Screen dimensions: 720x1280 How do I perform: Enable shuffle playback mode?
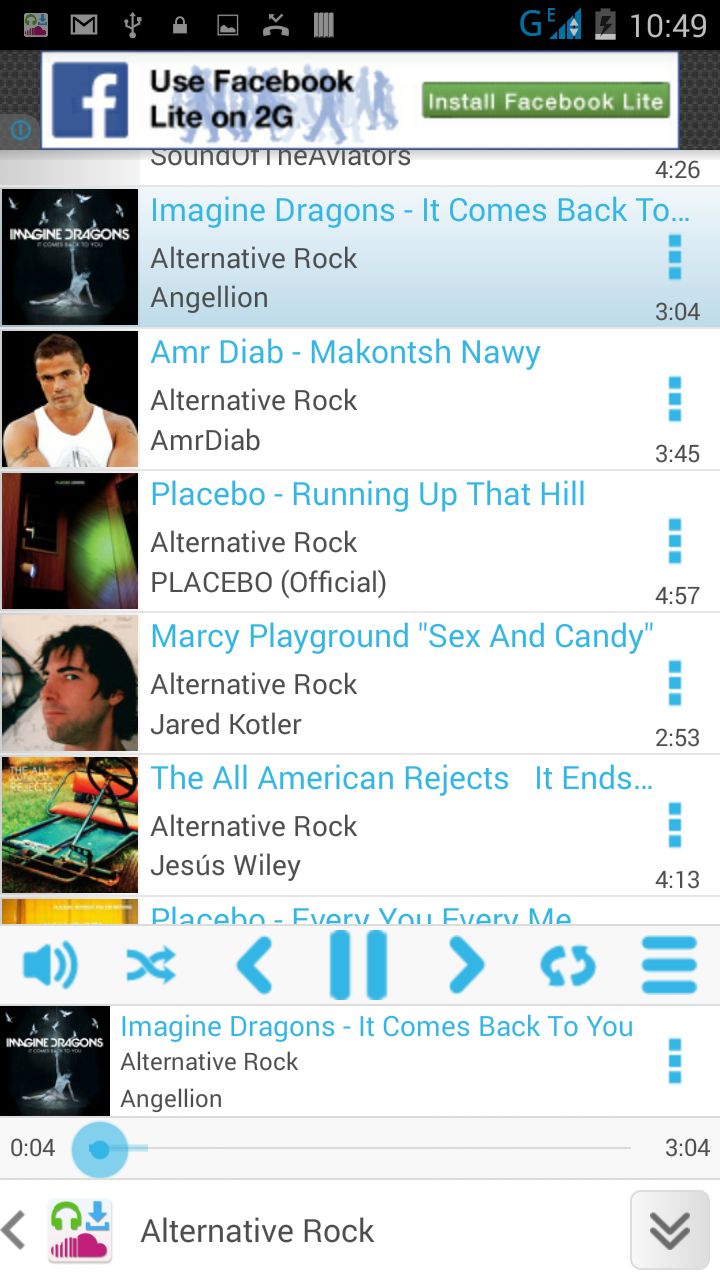pos(151,964)
